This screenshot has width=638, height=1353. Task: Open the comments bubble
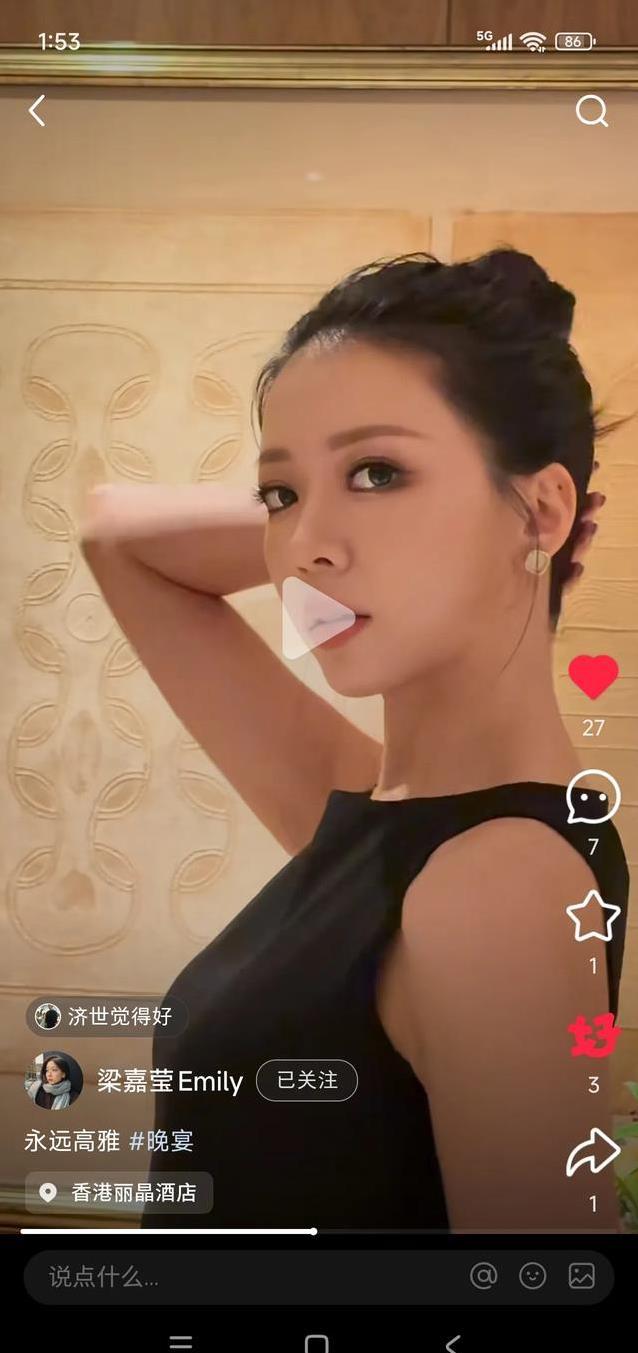[593, 798]
